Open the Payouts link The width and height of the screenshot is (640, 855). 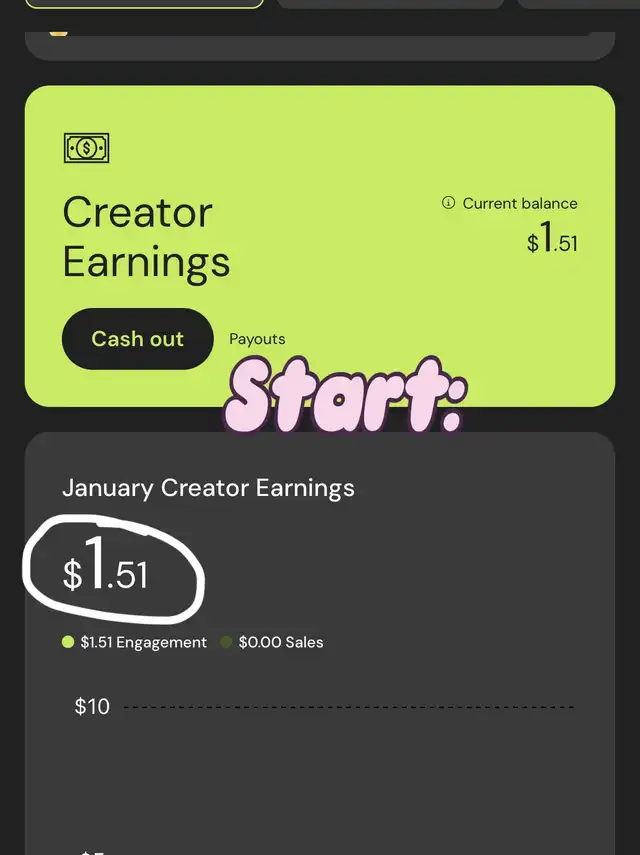pyautogui.click(x=257, y=339)
